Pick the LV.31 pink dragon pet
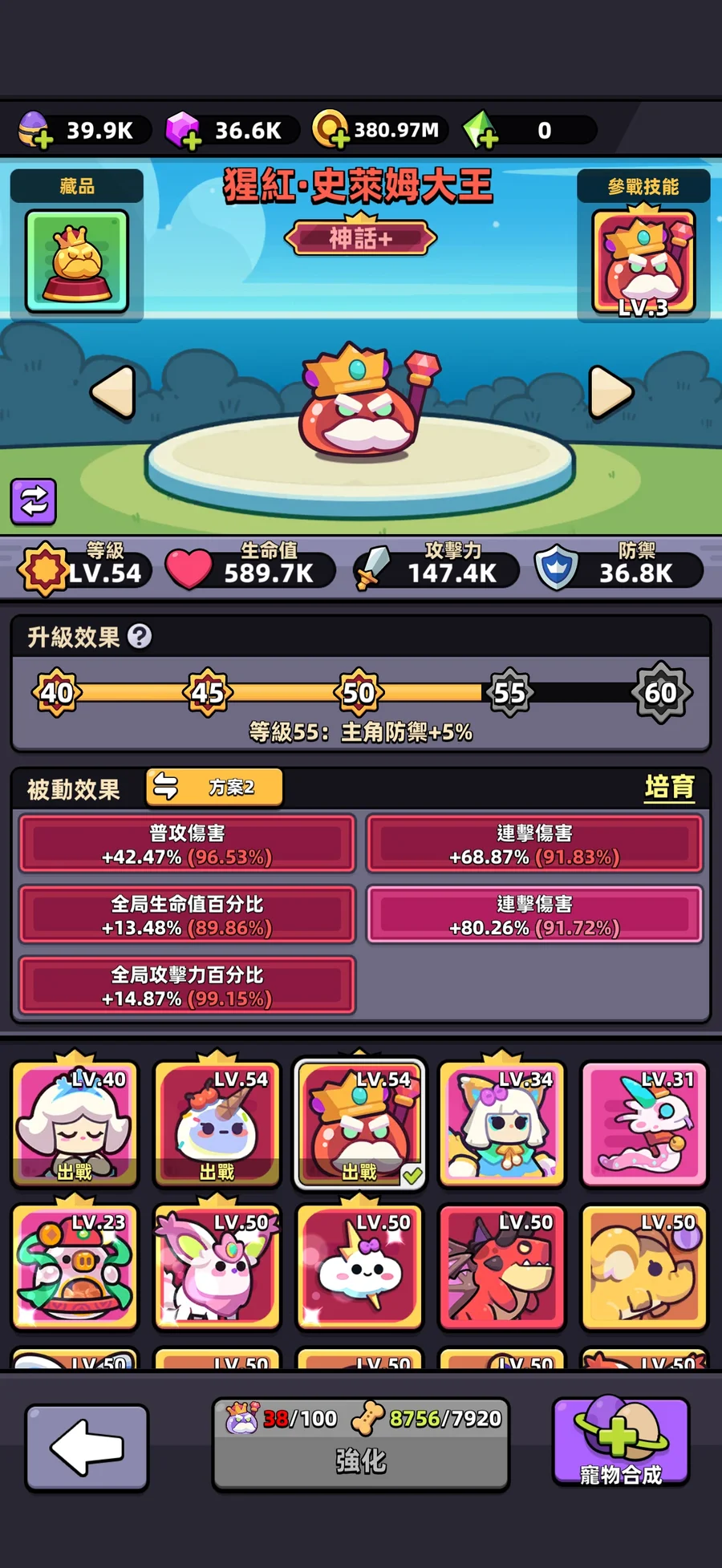The width and height of the screenshot is (722, 1568). click(x=644, y=1124)
